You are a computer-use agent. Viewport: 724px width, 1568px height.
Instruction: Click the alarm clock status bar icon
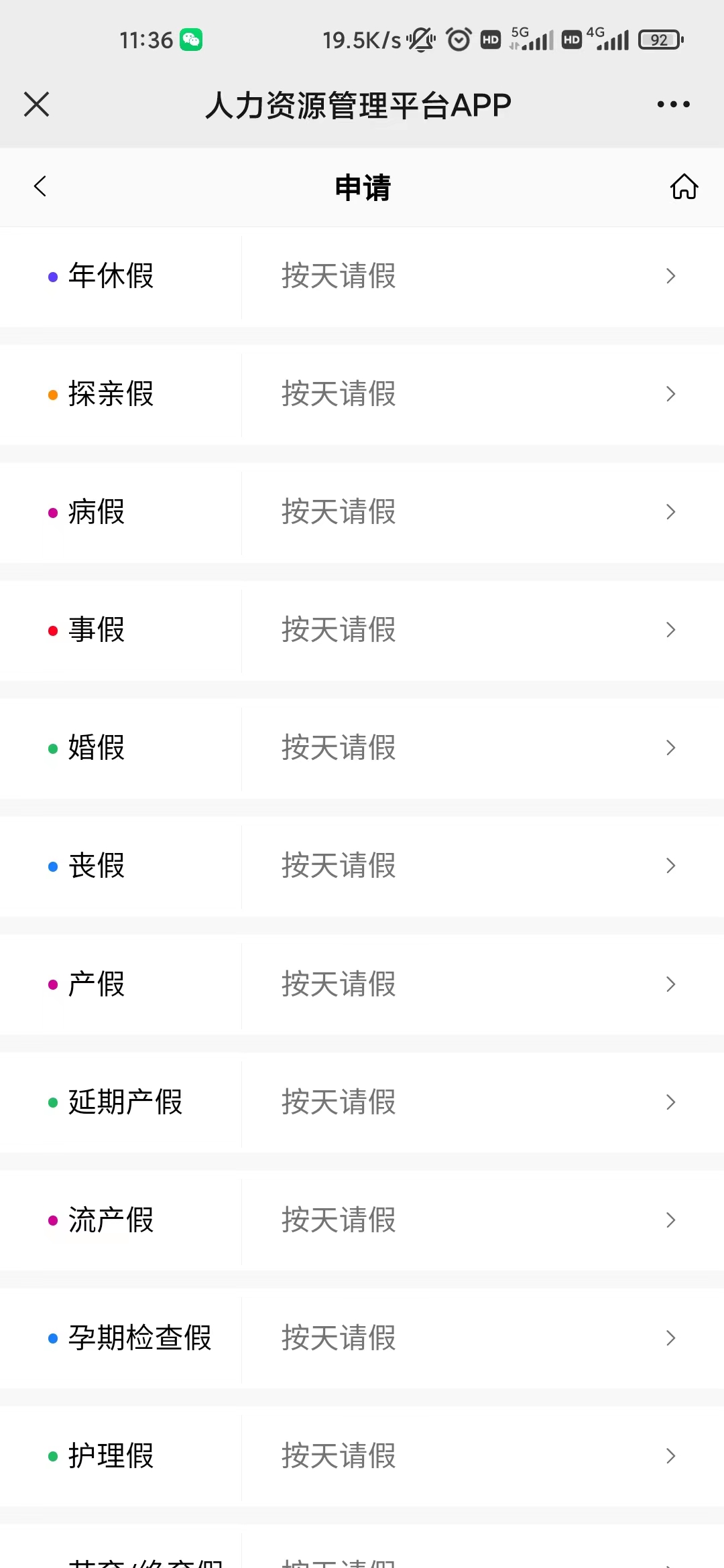click(458, 39)
